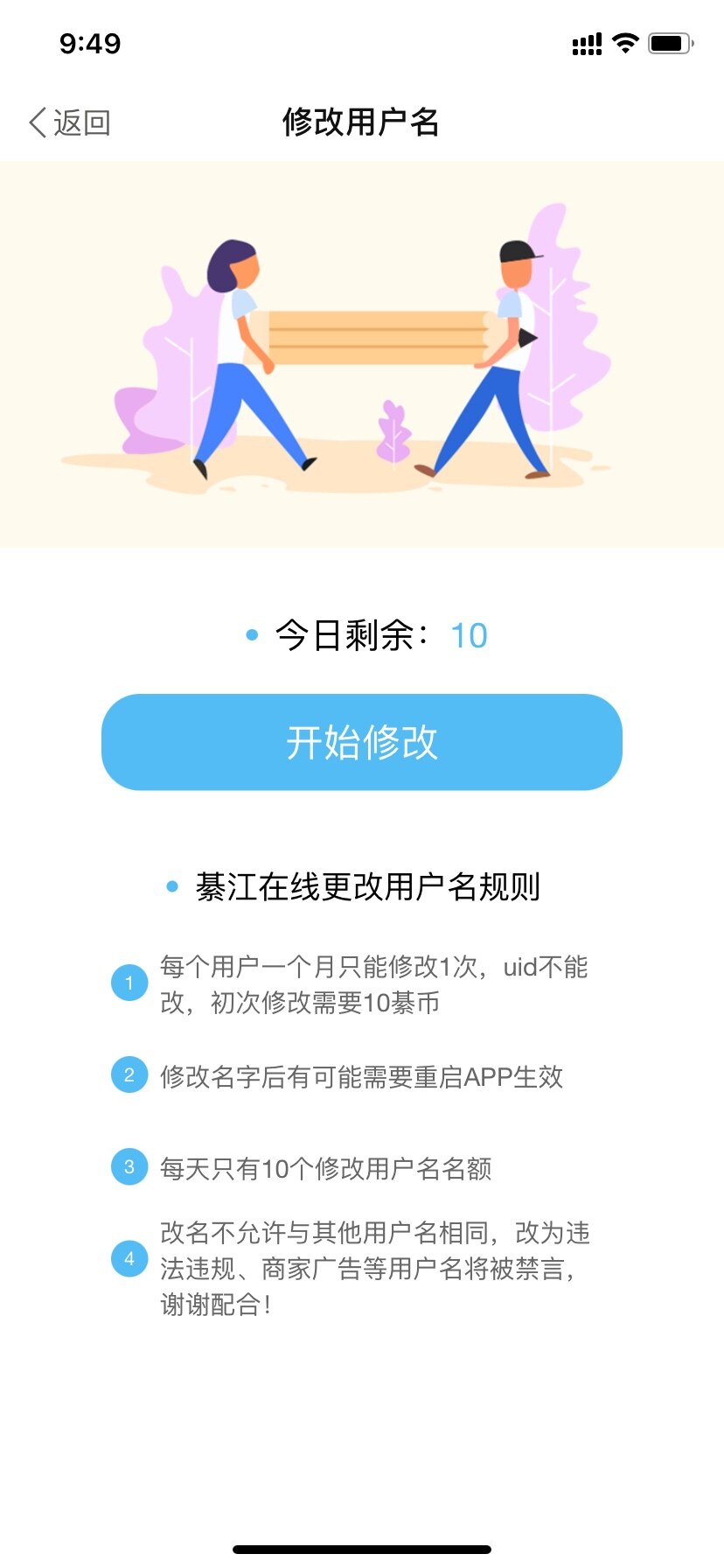Tap the 开始修改 button
The image size is (724, 1568).
pos(361,742)
